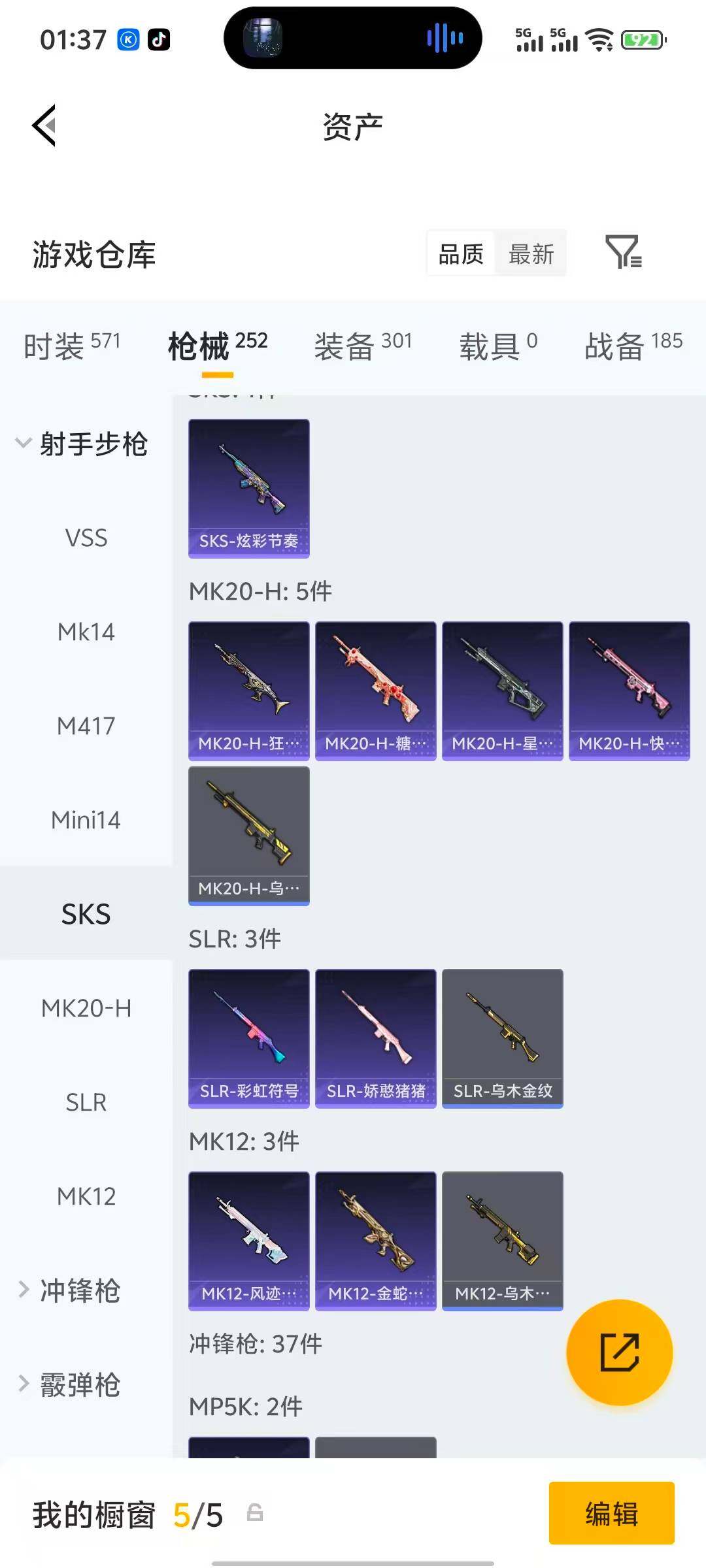
Task: Open the filter icon next to 最新
Action: pyautogui.click(x=623, y=252)
